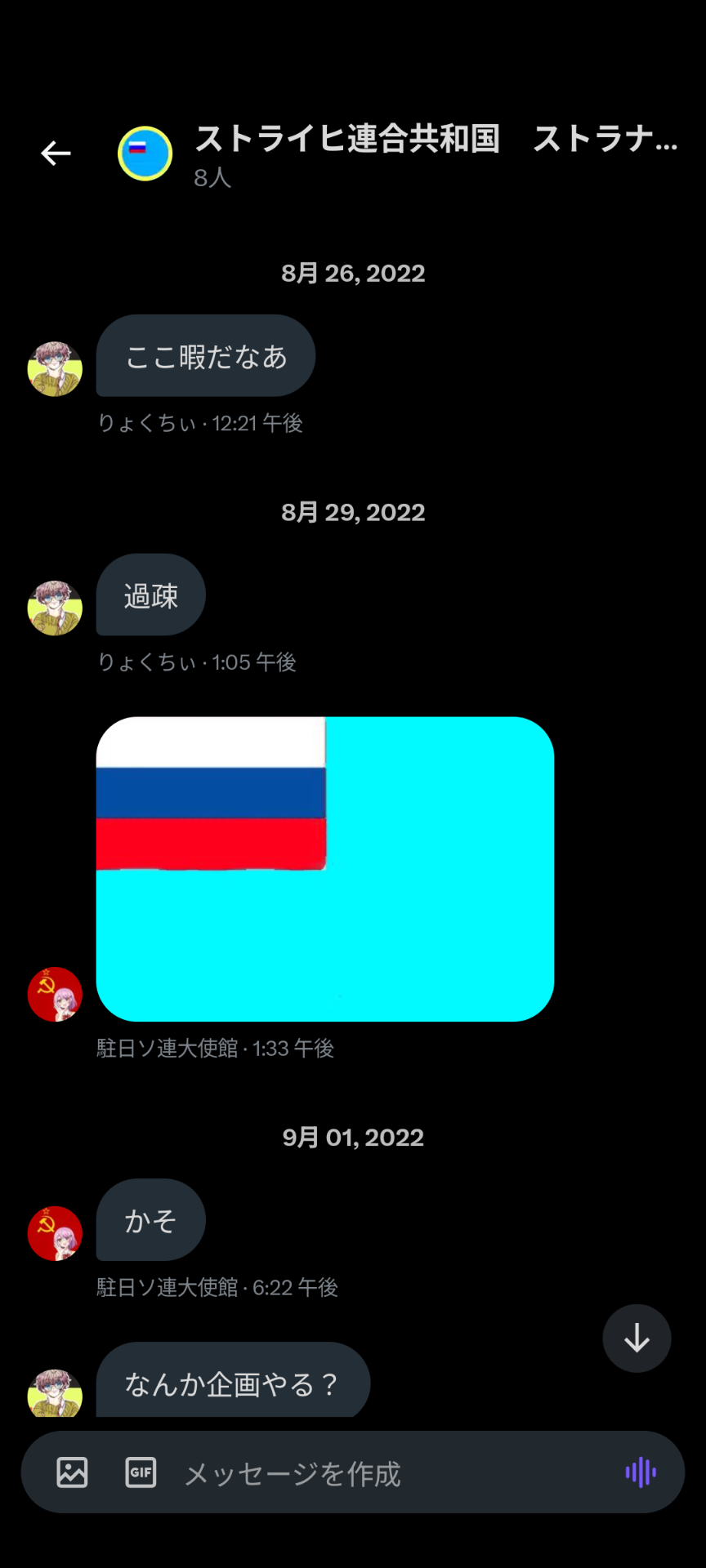706x1568 pixels.
Task: Open the GIF picker
Action: pyautogui.click(x=141, y=1472)
